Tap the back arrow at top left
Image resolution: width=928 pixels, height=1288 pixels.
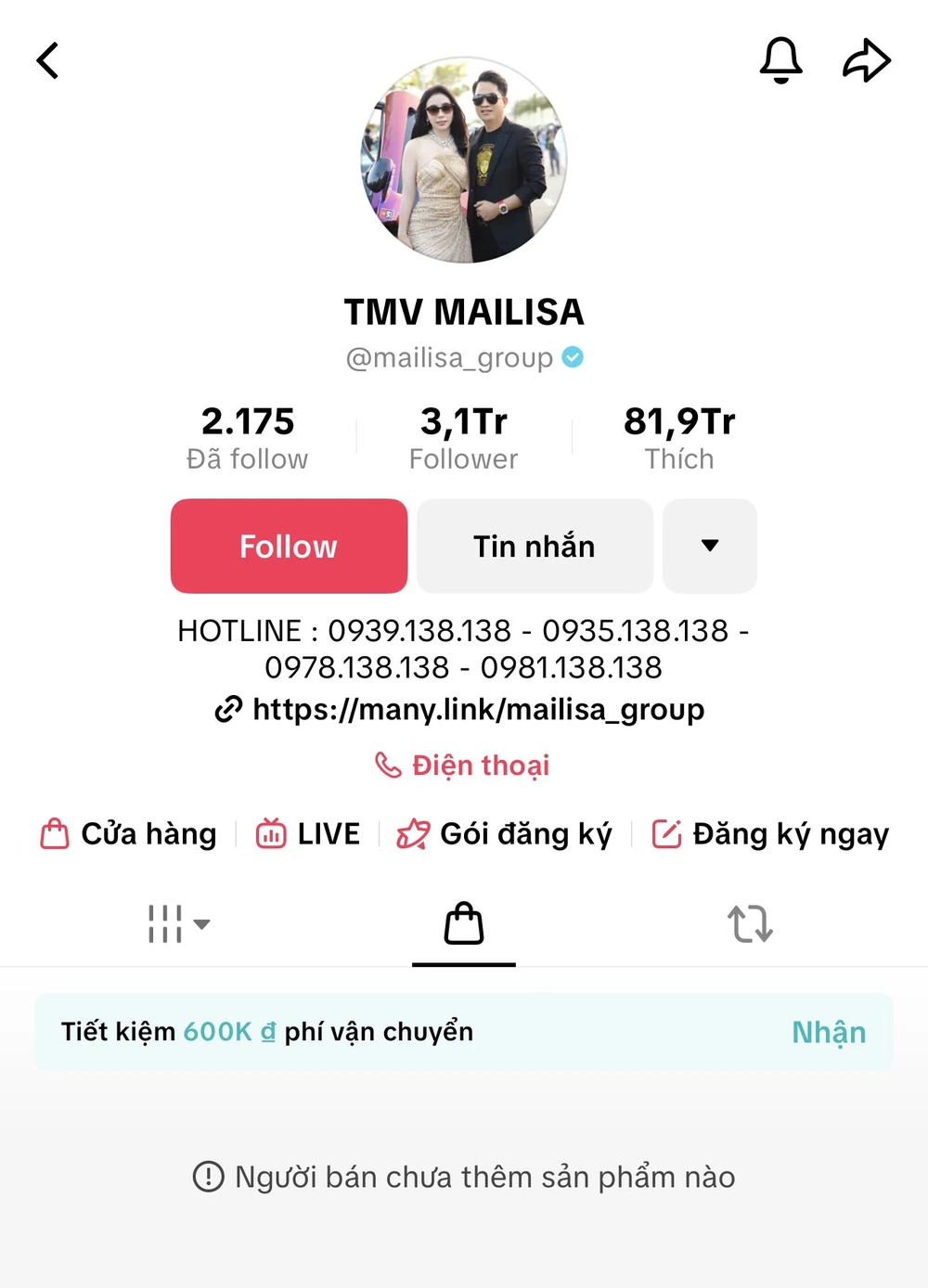pos(47,59)
